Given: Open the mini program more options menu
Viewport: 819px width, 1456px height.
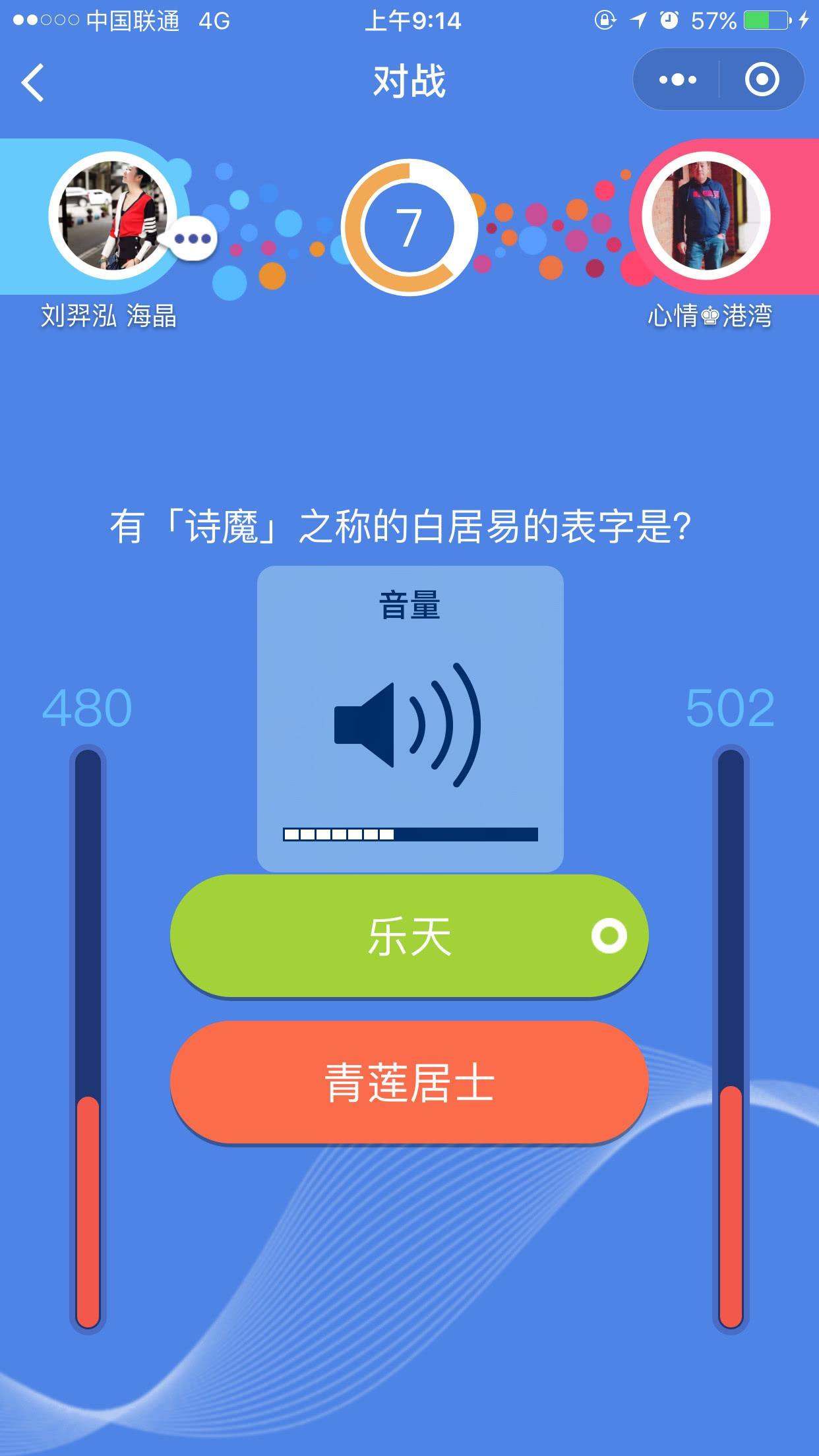Looking at the screenshot, I should click(677, 80).
